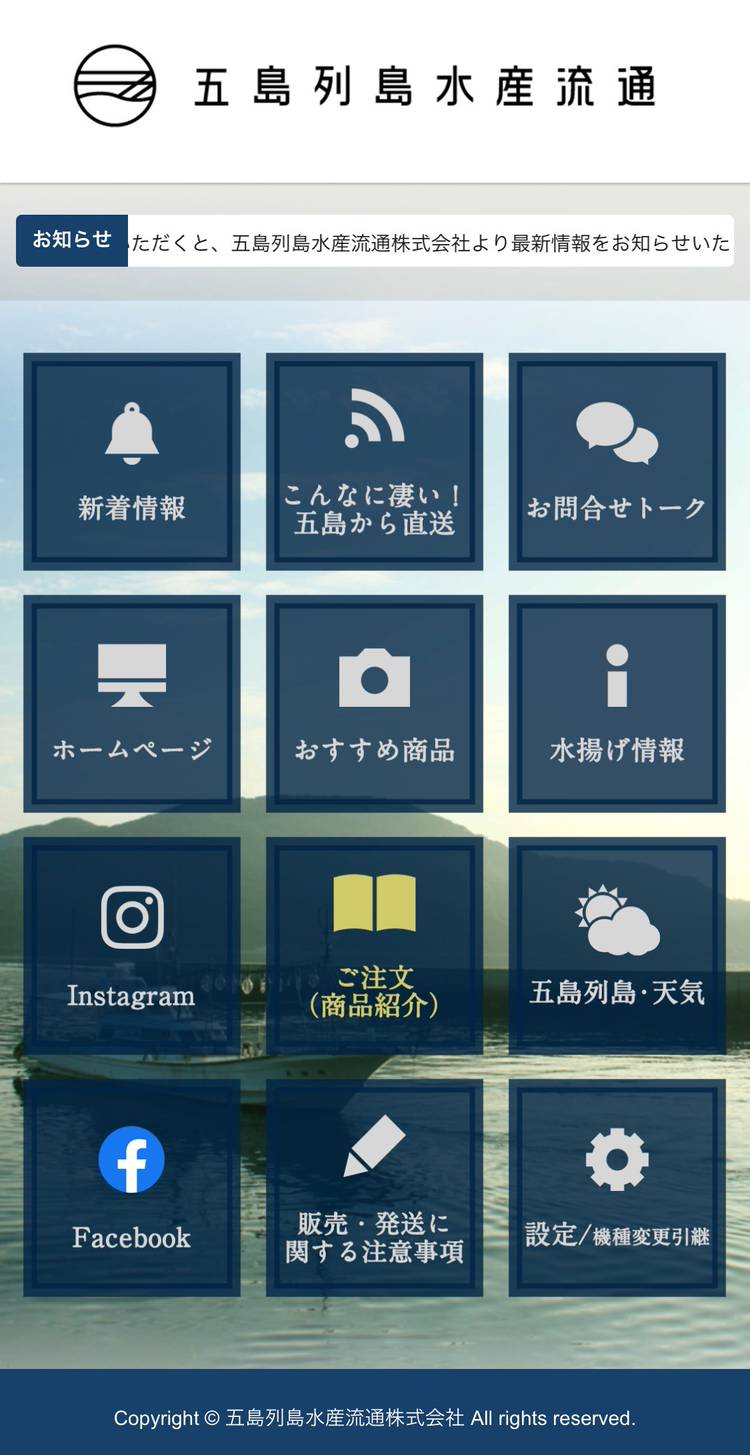Tap the お知らせ news ticker

pyautogui.click(x=430, y=241)
